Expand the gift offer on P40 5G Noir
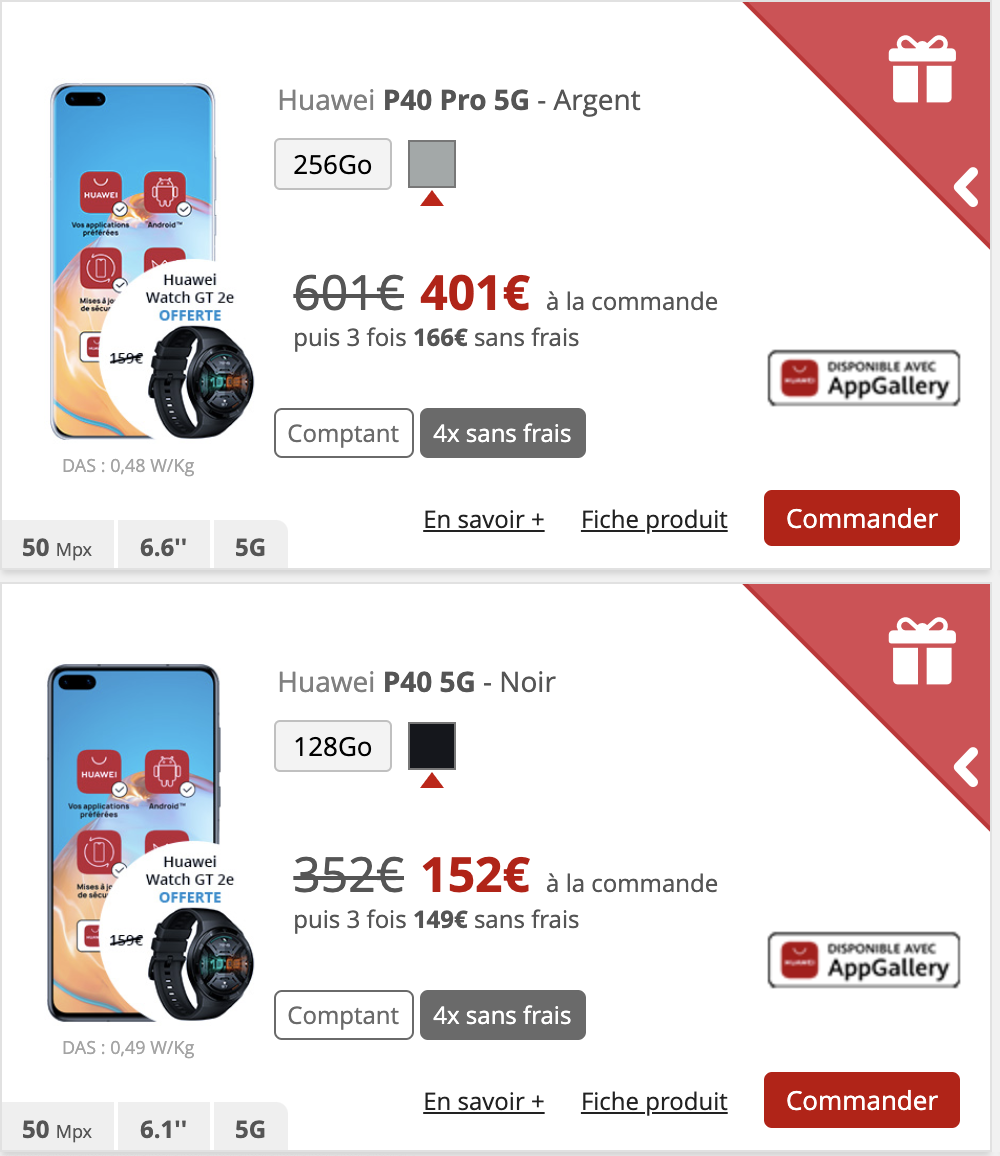The width and height of the screenshot is (1000, 1156). click(964, 768)
